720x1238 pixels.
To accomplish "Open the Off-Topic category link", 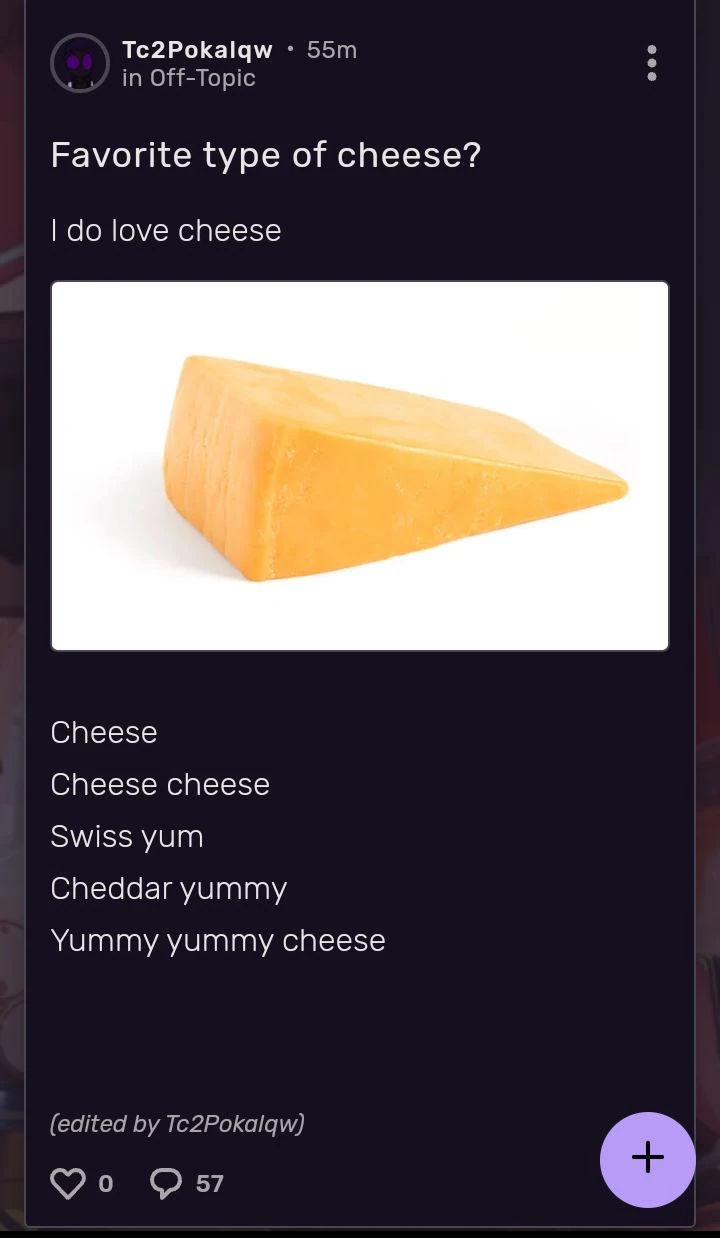I will (202, 78).
